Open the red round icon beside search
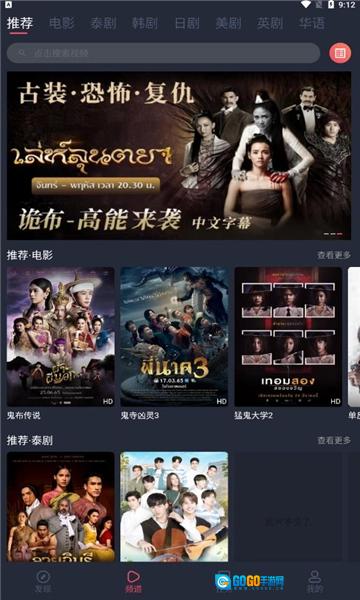This screenshot has height=600, width=360. pyautogui.click(x=340, y=53)
